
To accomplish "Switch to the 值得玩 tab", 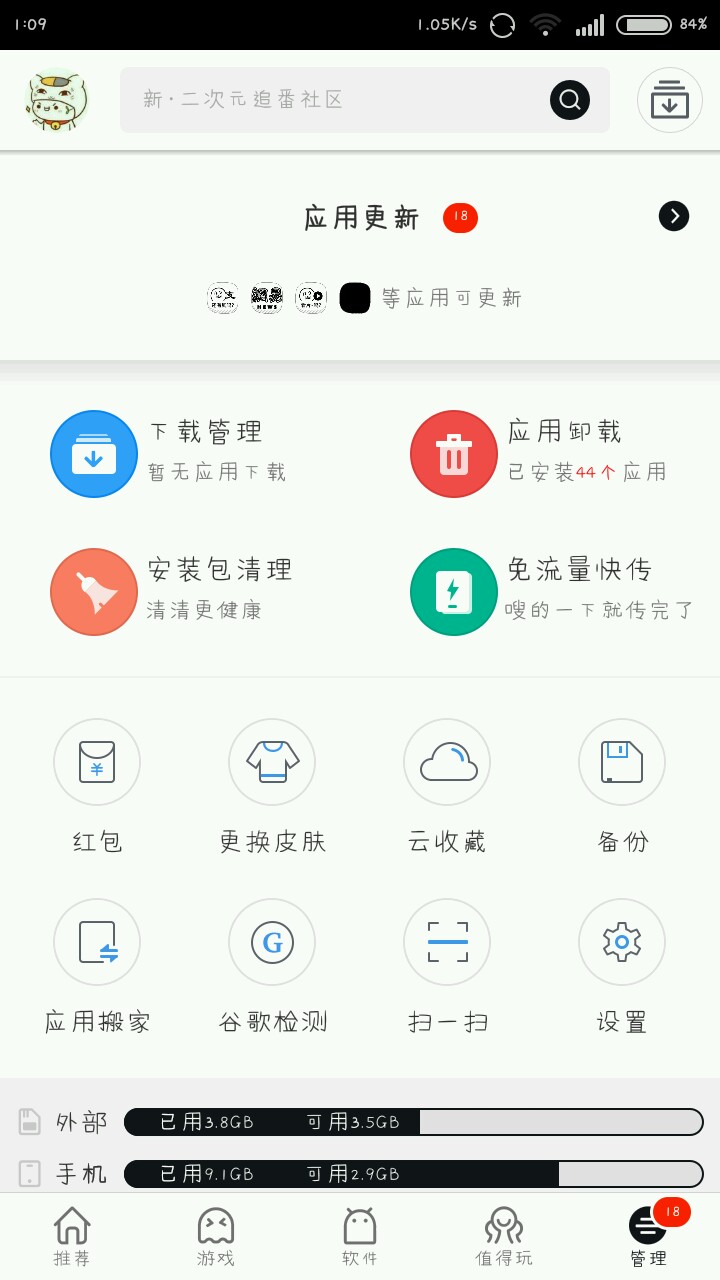I will click(504, 1236).
